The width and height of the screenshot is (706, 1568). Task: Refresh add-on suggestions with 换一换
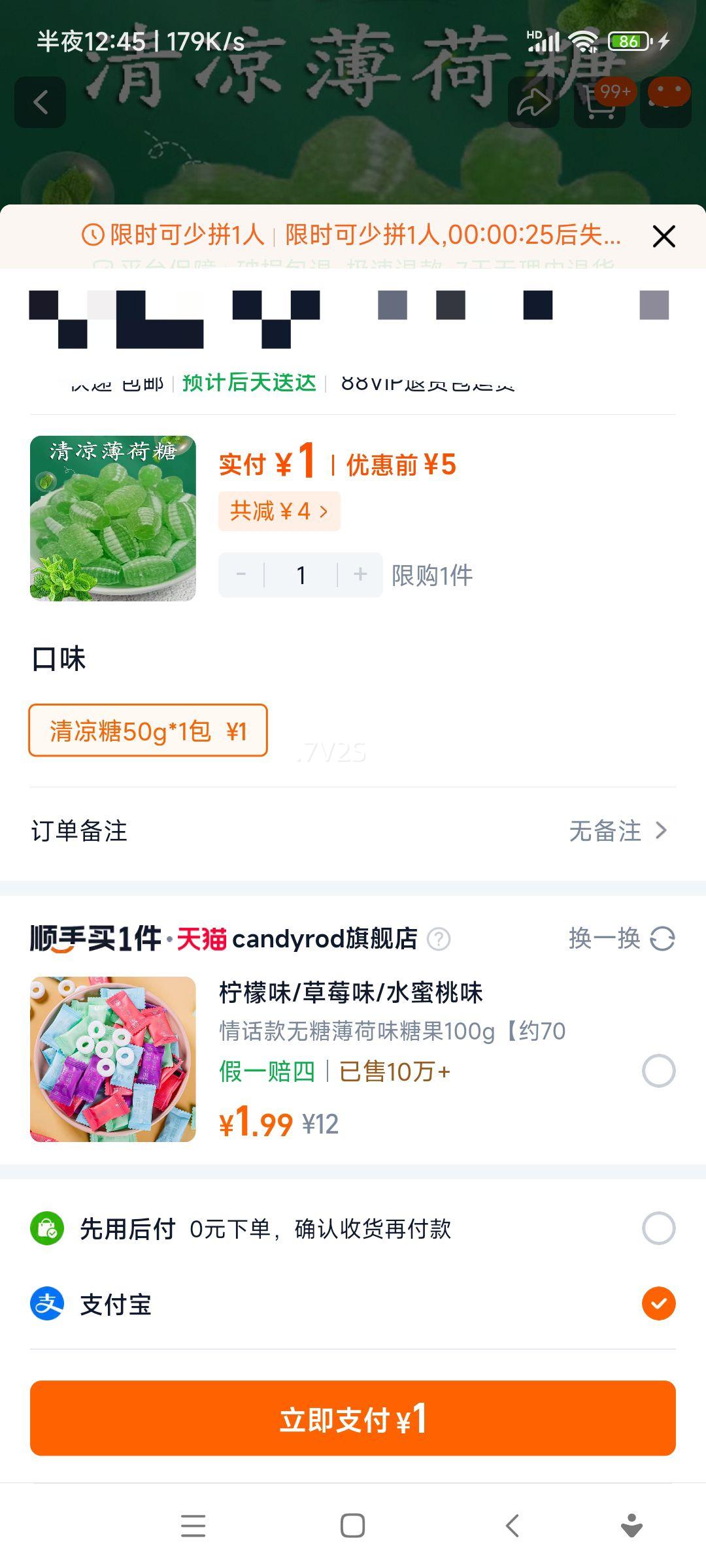click(621, 939)
